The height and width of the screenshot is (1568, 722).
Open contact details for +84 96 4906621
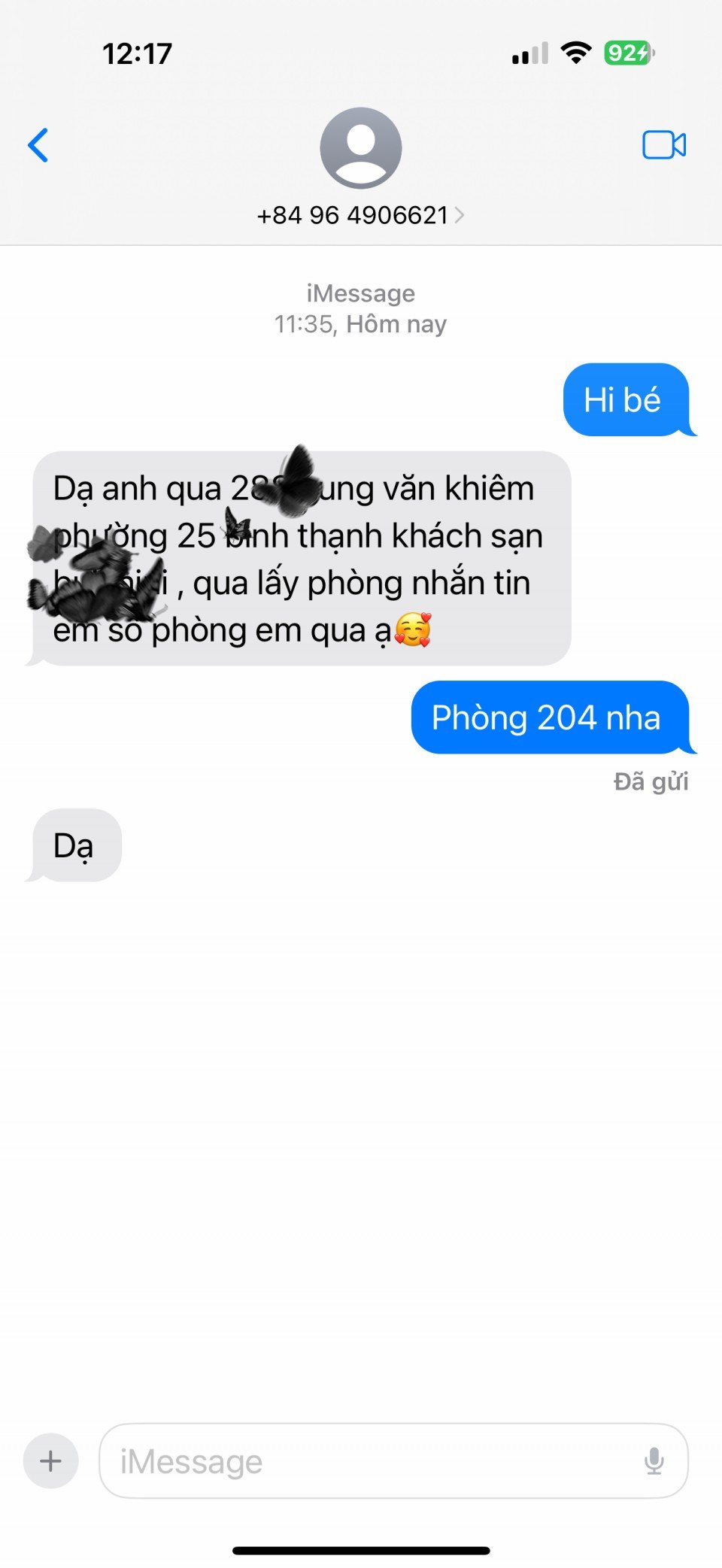coord(360,215)
